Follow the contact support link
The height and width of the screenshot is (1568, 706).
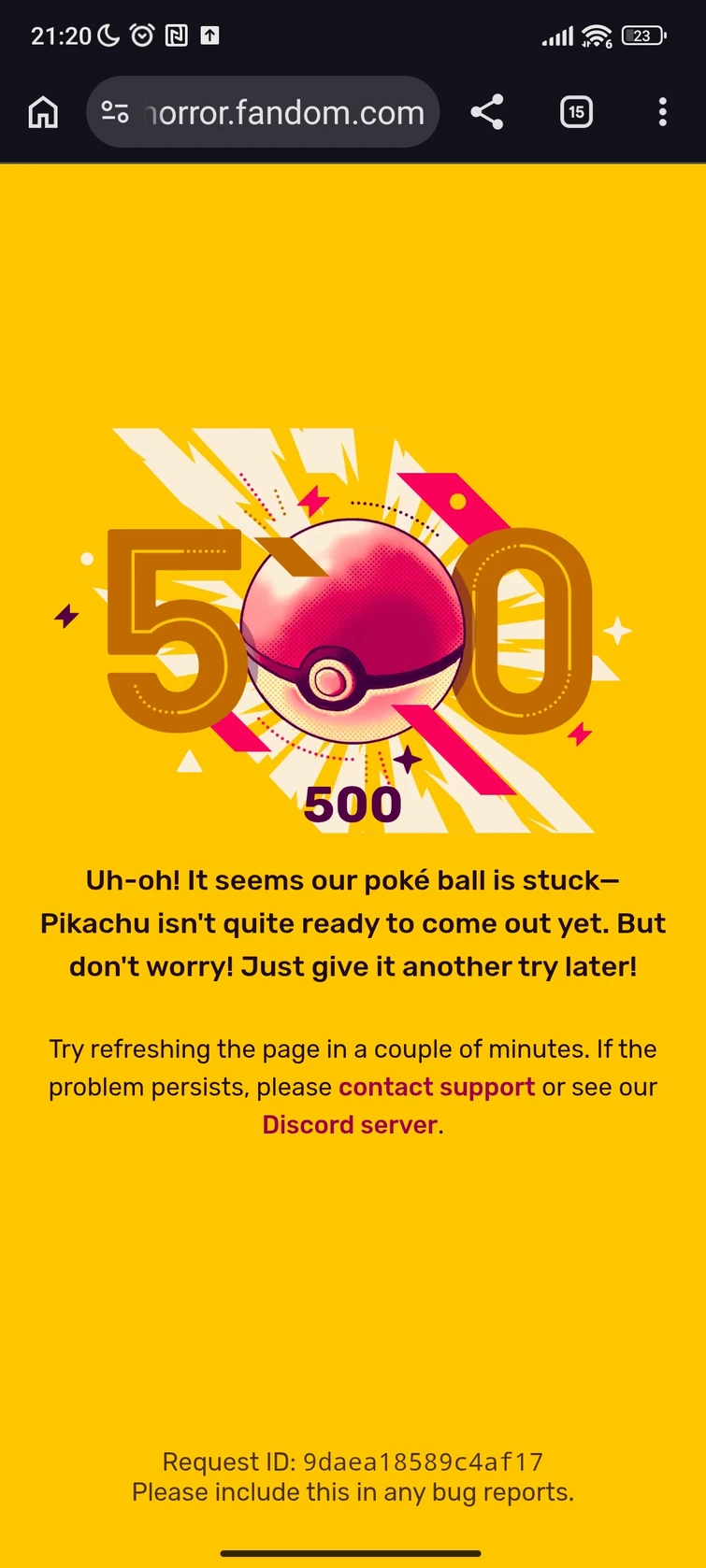437,1087
